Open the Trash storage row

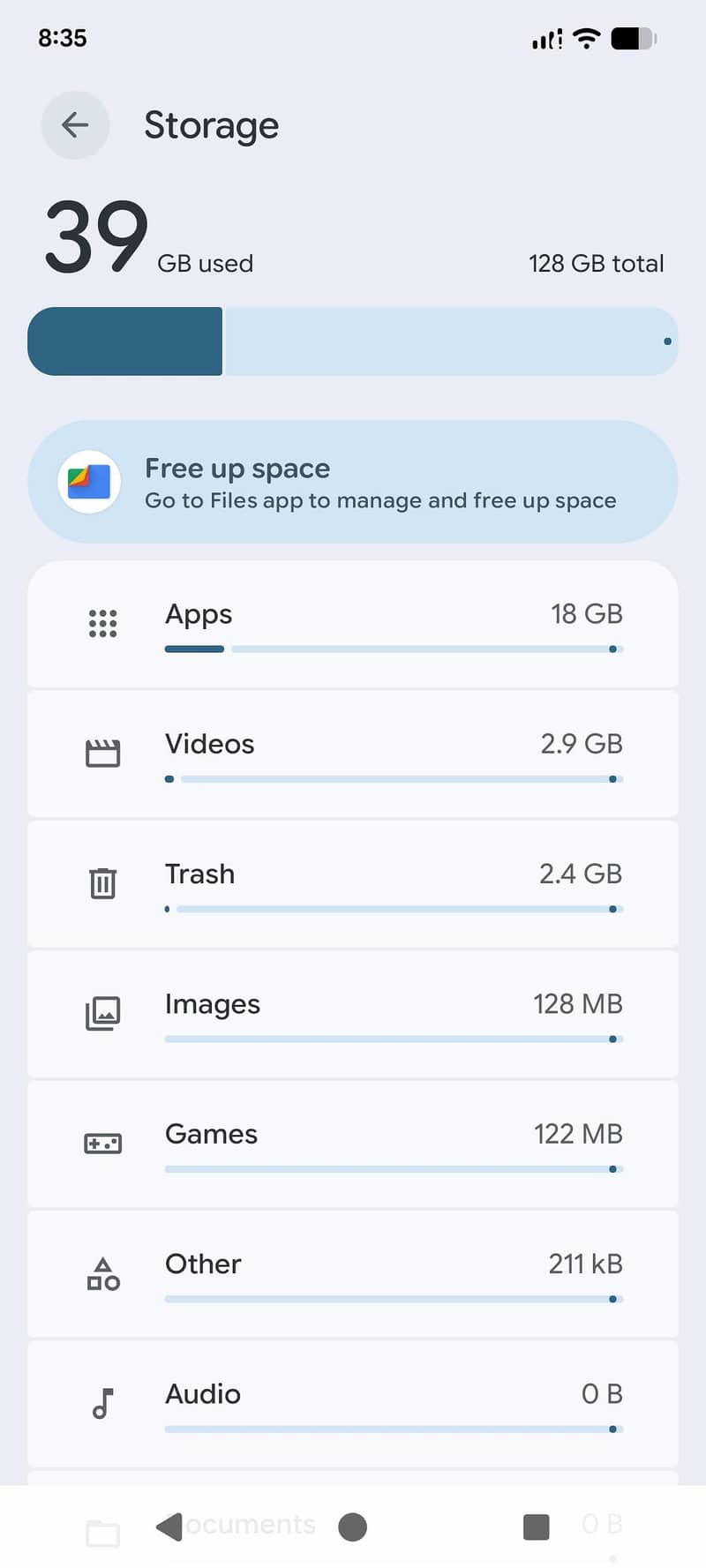click(353, 883)
